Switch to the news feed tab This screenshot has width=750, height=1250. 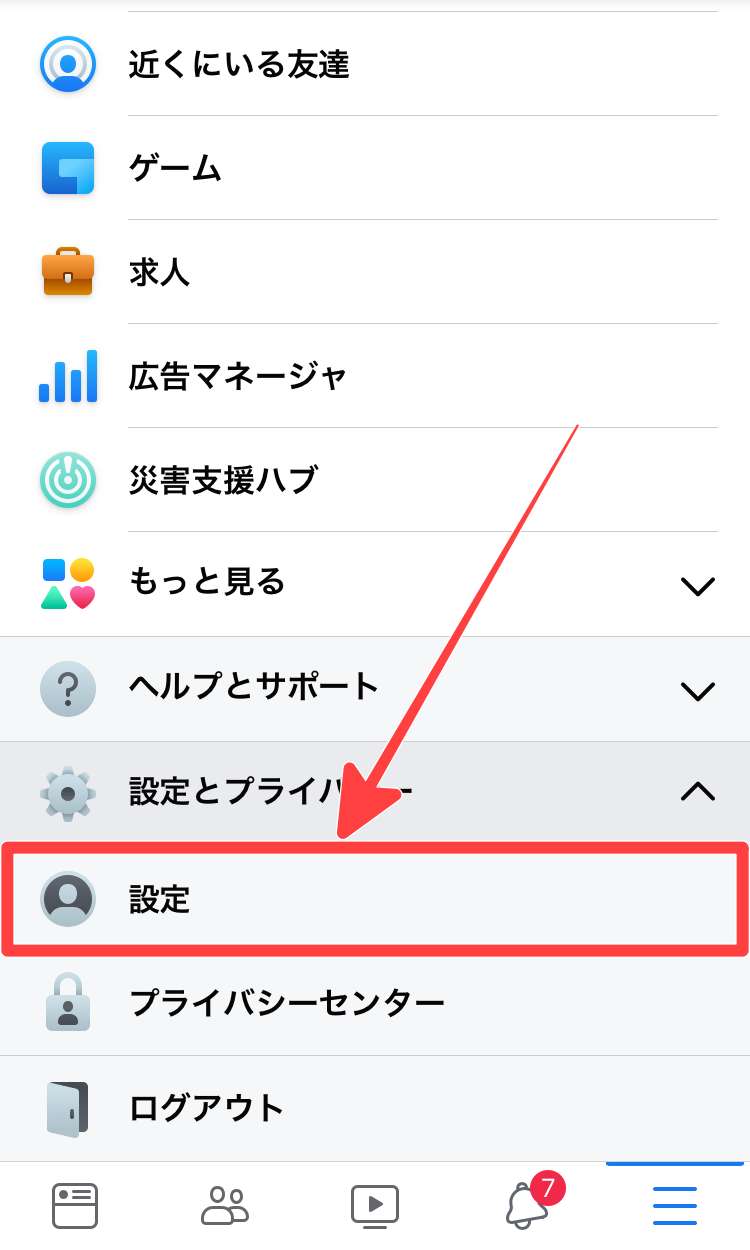click(75, 1206)
